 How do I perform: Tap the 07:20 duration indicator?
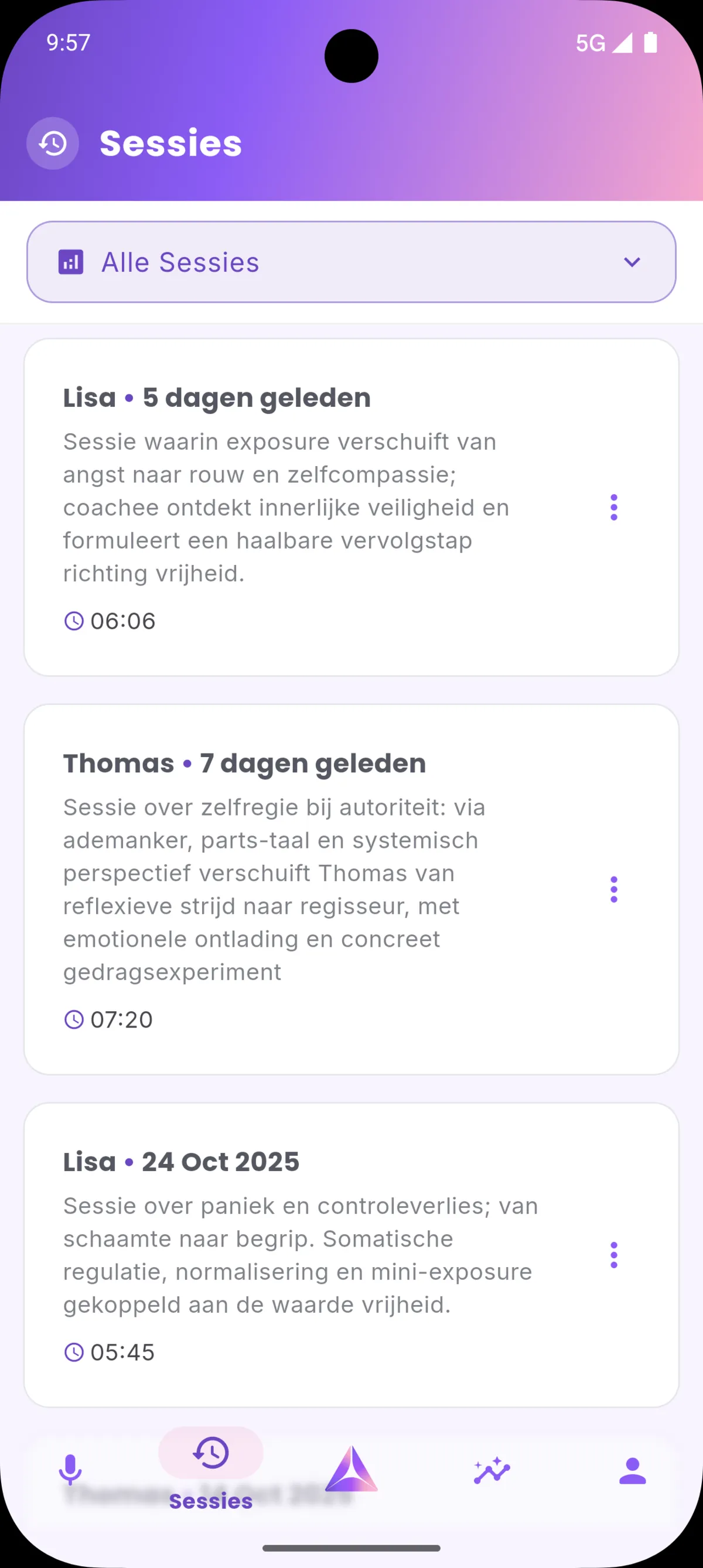coord(110,1019)
